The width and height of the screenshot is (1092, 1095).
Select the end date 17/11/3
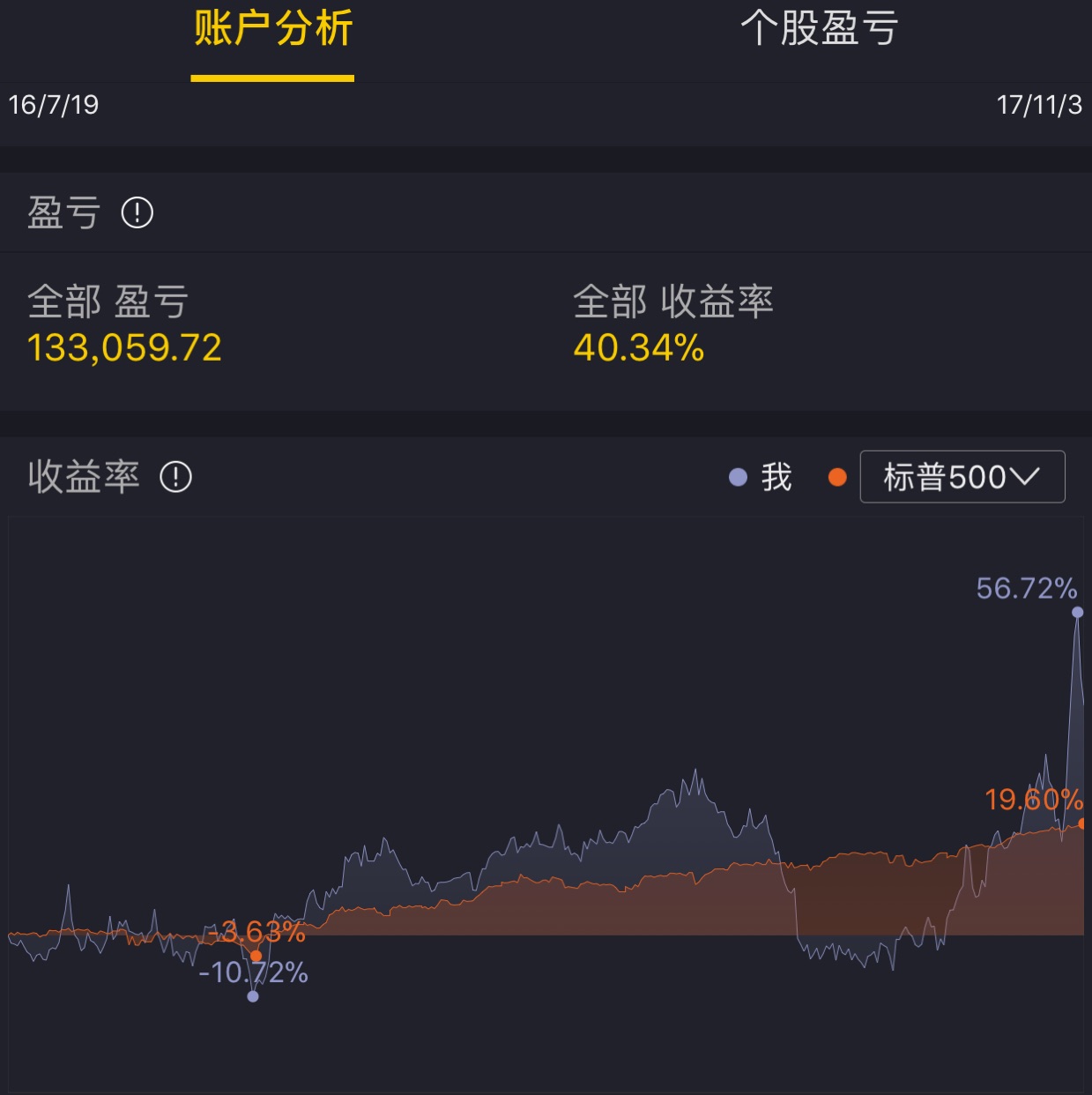pos(1038,106)
